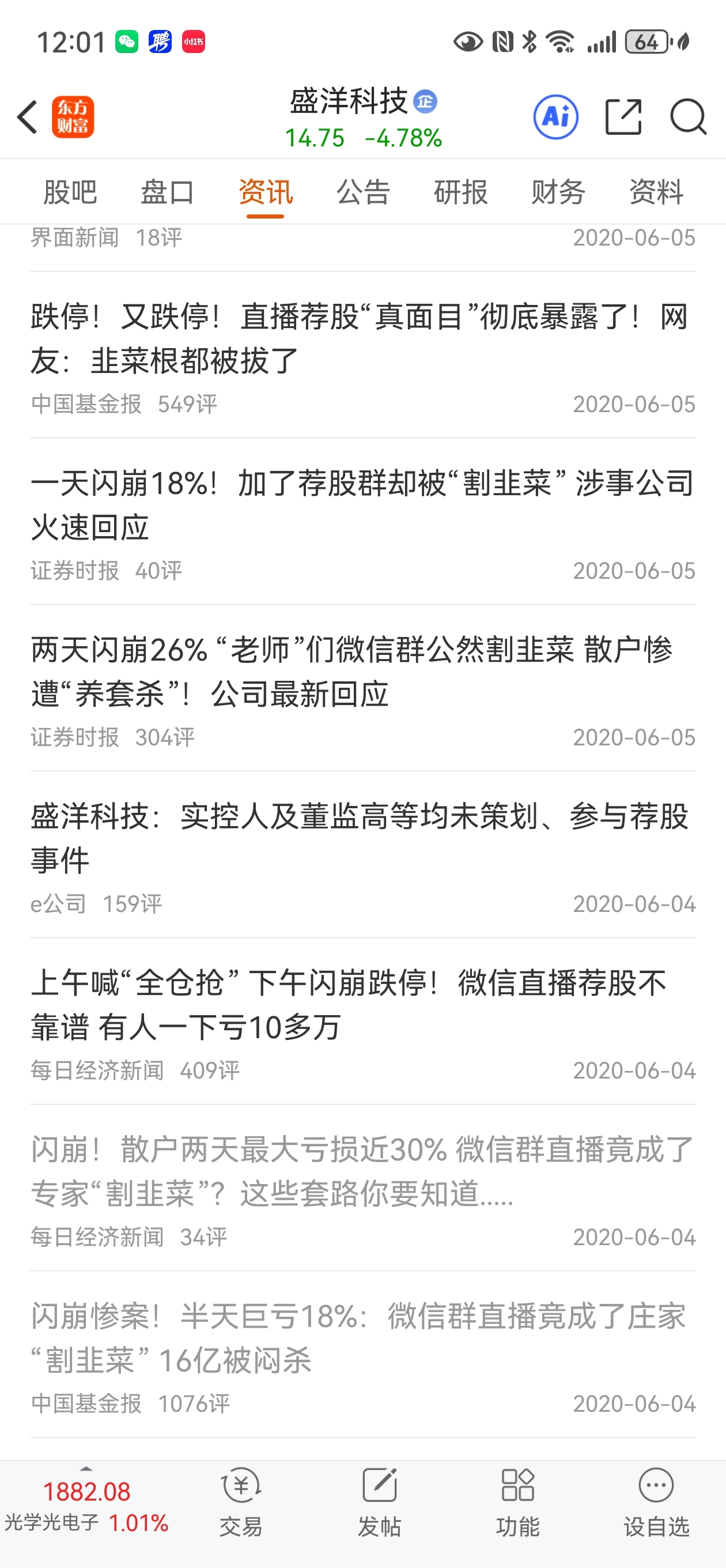Share this stock page
The image size is (726, 1568).
tap(624, 117)
